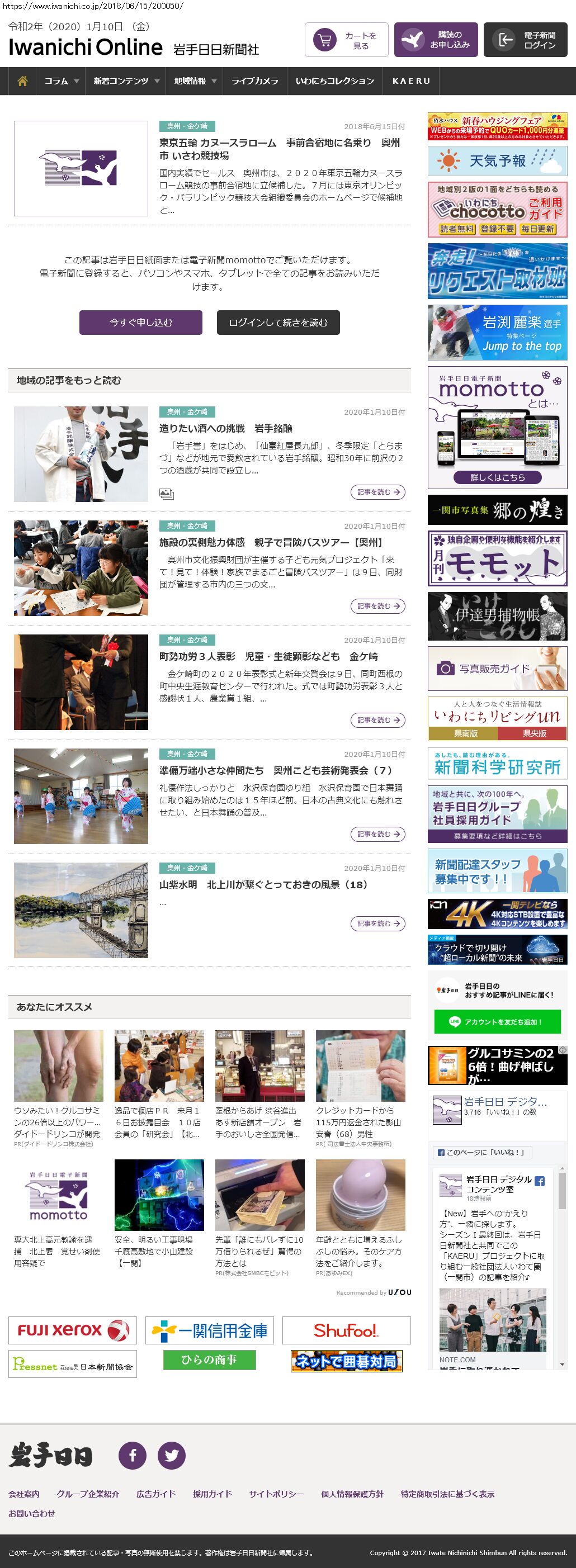576x1568 pixels.
Task: Expand the コラム menu
Action: coord(61,81)
